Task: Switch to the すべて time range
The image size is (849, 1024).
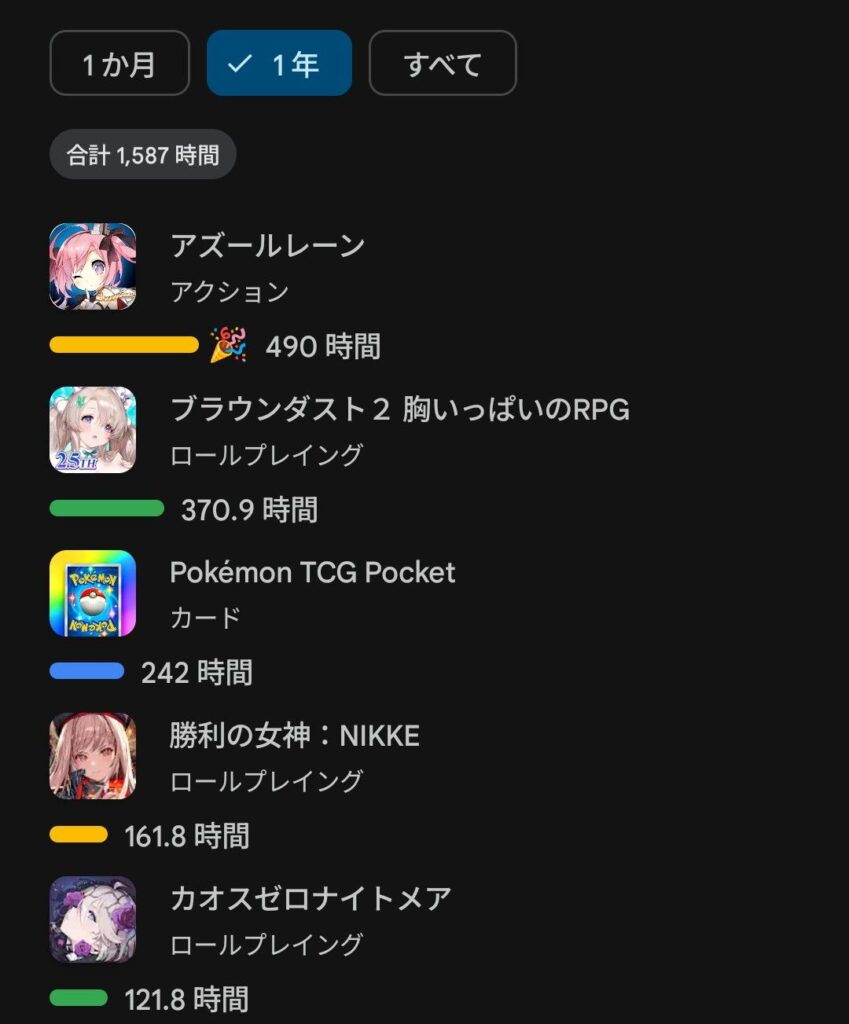Action: (442, 64)
